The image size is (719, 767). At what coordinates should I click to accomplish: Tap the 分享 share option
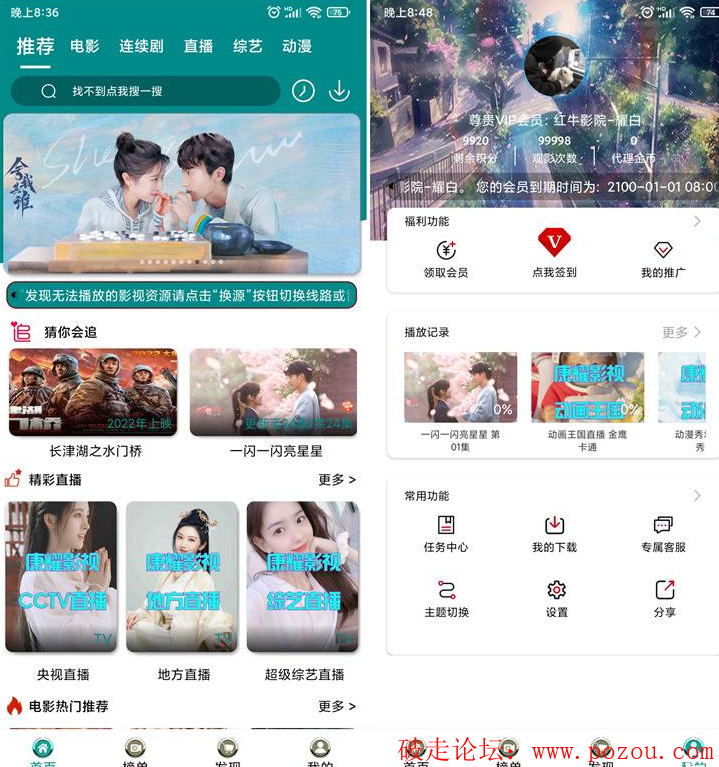click(x=664, y=598)
